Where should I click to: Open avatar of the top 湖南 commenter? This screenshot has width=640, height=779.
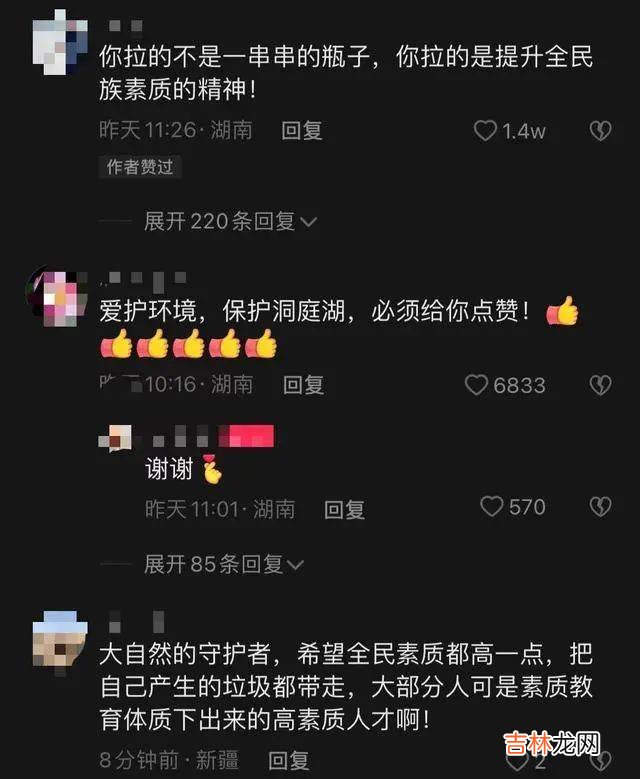pyautogui.click(x=60, y=40)
